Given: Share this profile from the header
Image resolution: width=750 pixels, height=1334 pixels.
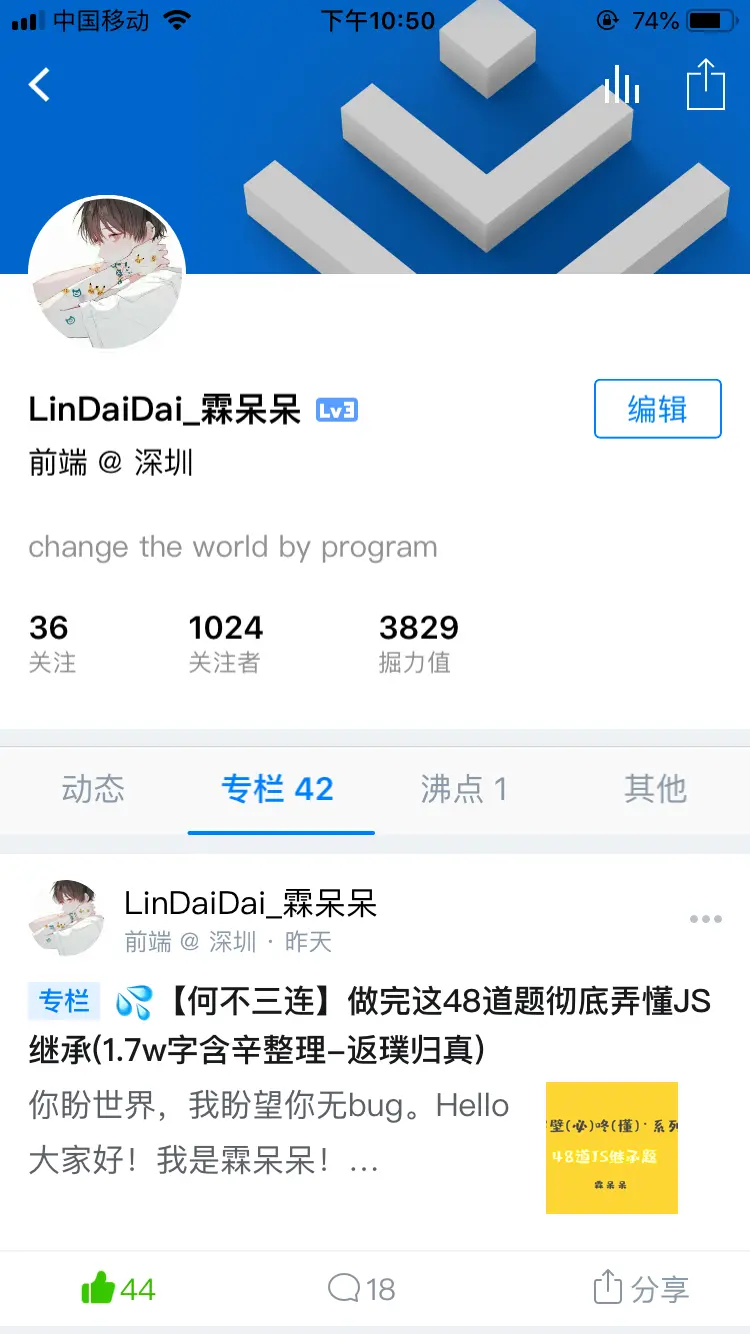Looking at the screenshot, I should tap(705, 85).
